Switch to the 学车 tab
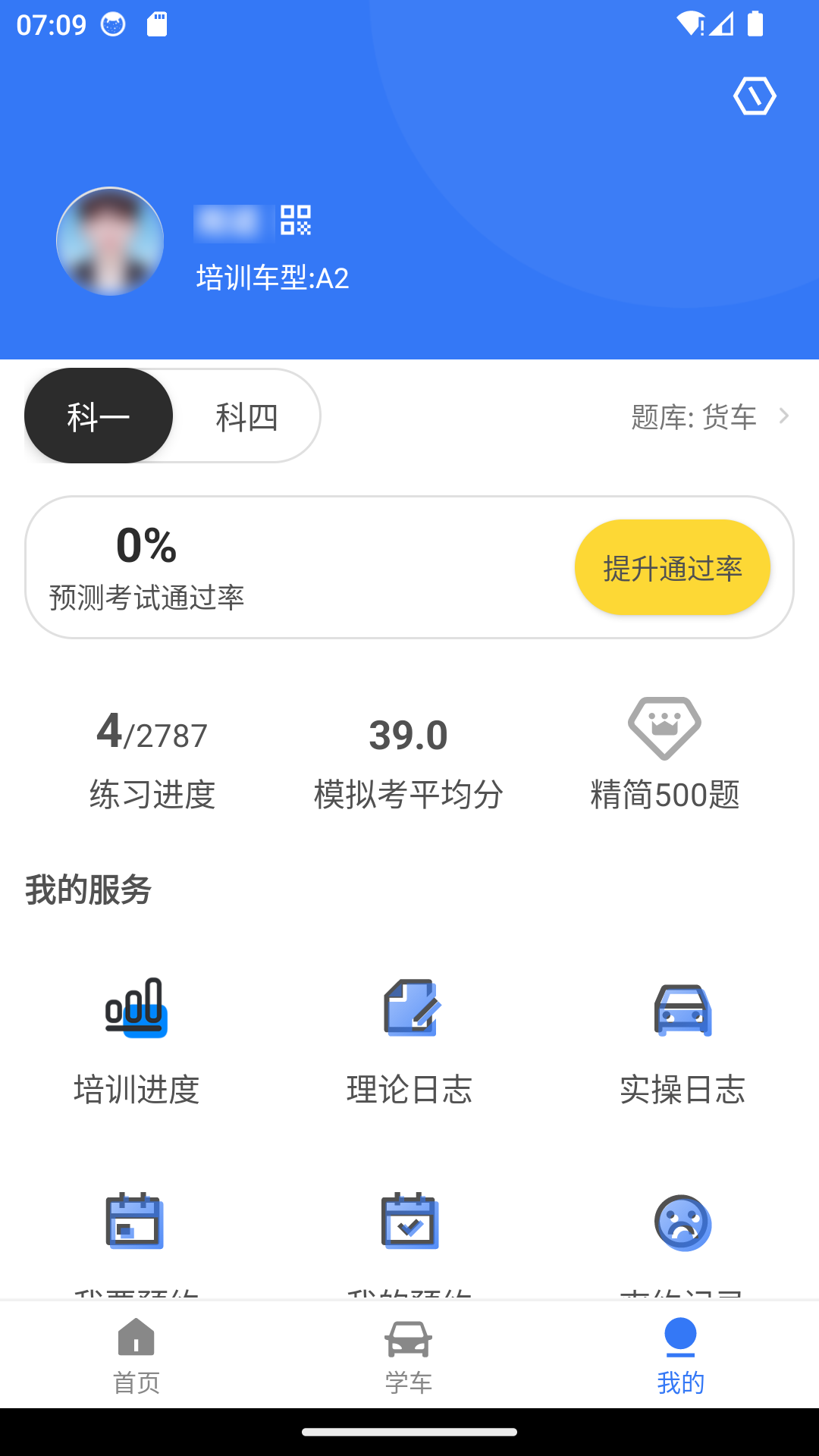The image size is (819, 1456). [409, 1355]
